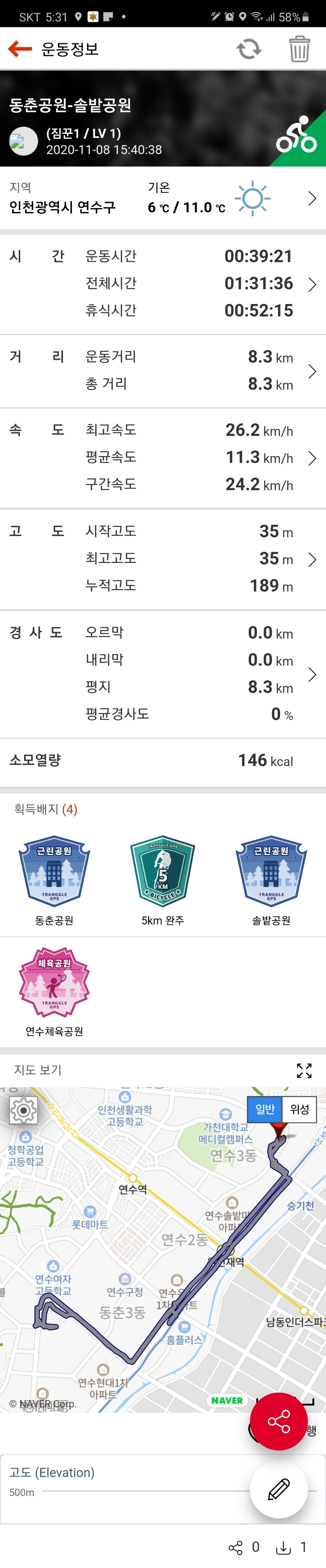Image resolution: width=326 pixels, height=1568 pixels.
Task: Expand the map to full screen
Action: tap(304, 1069)
